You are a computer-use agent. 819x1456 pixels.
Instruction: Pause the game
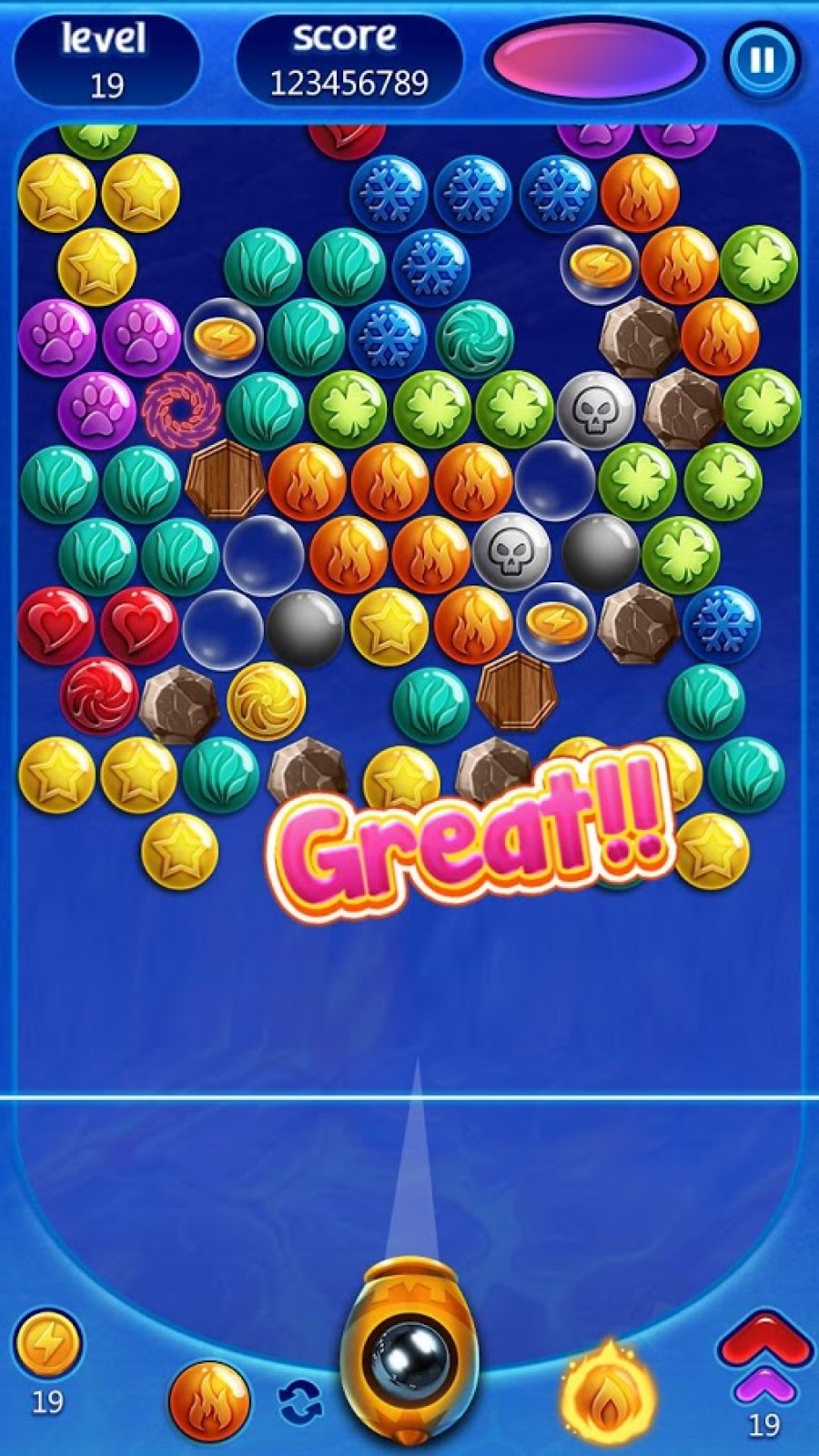click(763, 60)
